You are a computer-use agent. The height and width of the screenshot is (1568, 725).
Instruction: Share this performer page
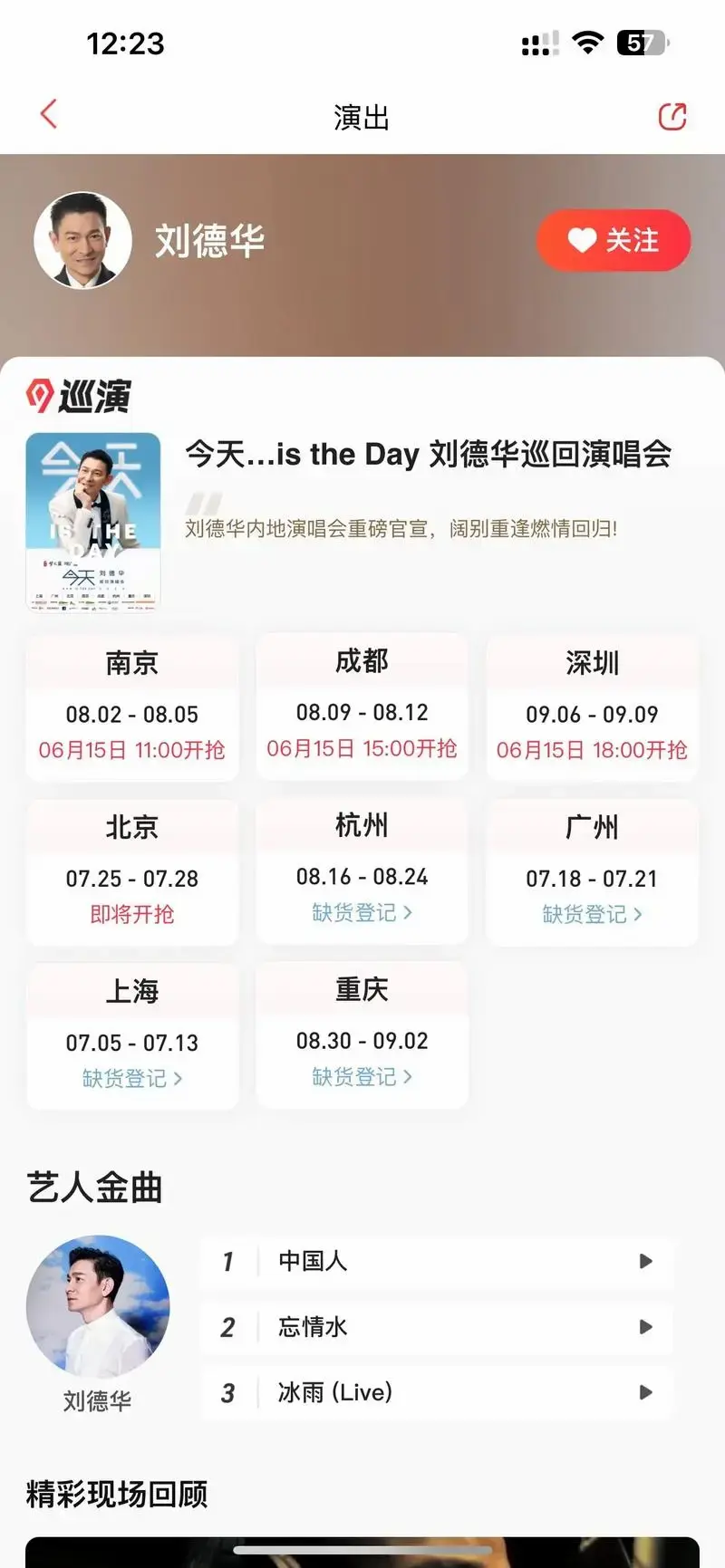click(672, 116)
